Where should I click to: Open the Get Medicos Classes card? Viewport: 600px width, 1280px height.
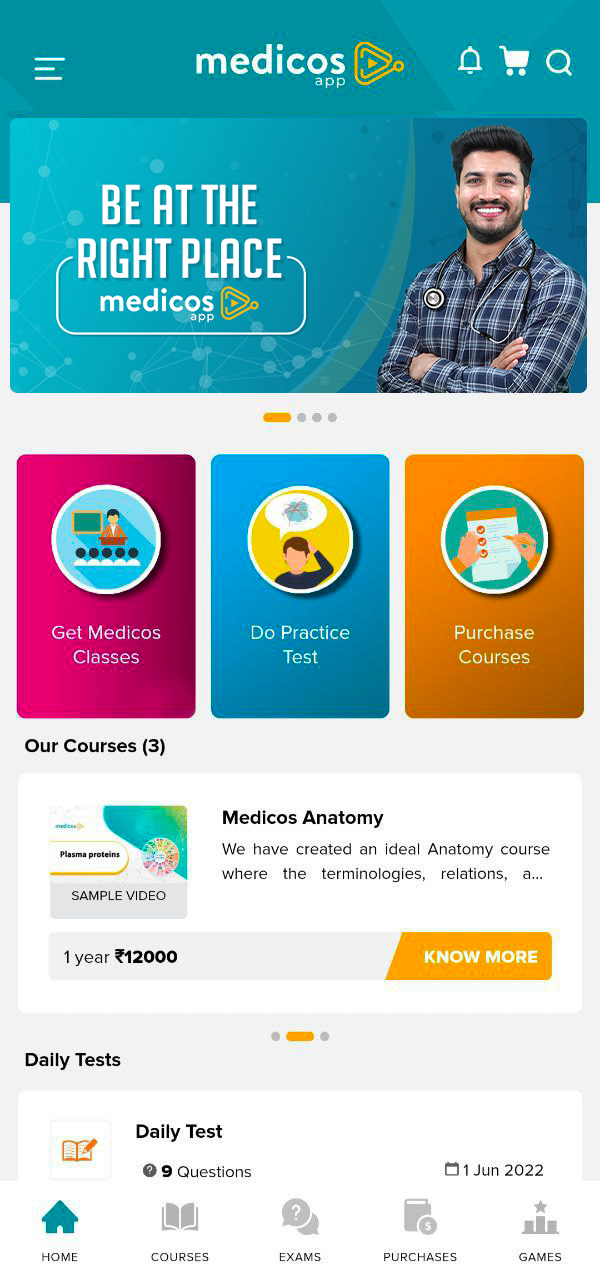coord(106,586)
